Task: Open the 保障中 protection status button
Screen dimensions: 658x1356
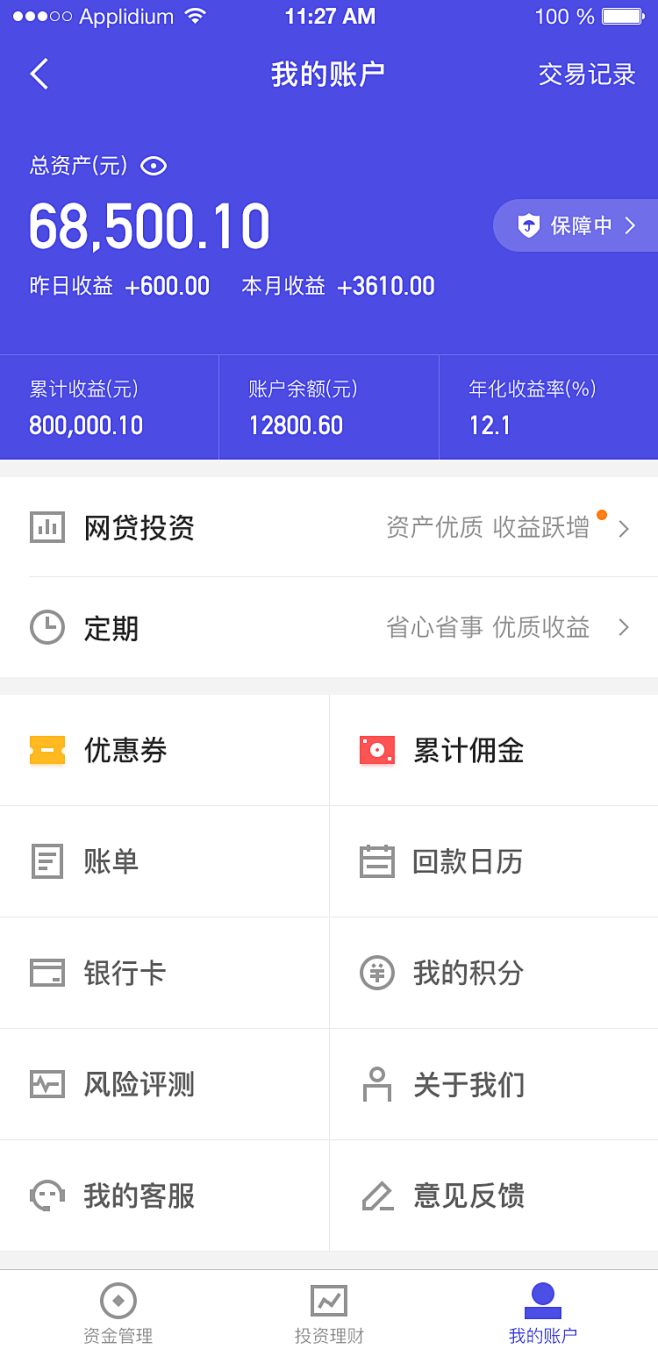Action: point(576,226)
